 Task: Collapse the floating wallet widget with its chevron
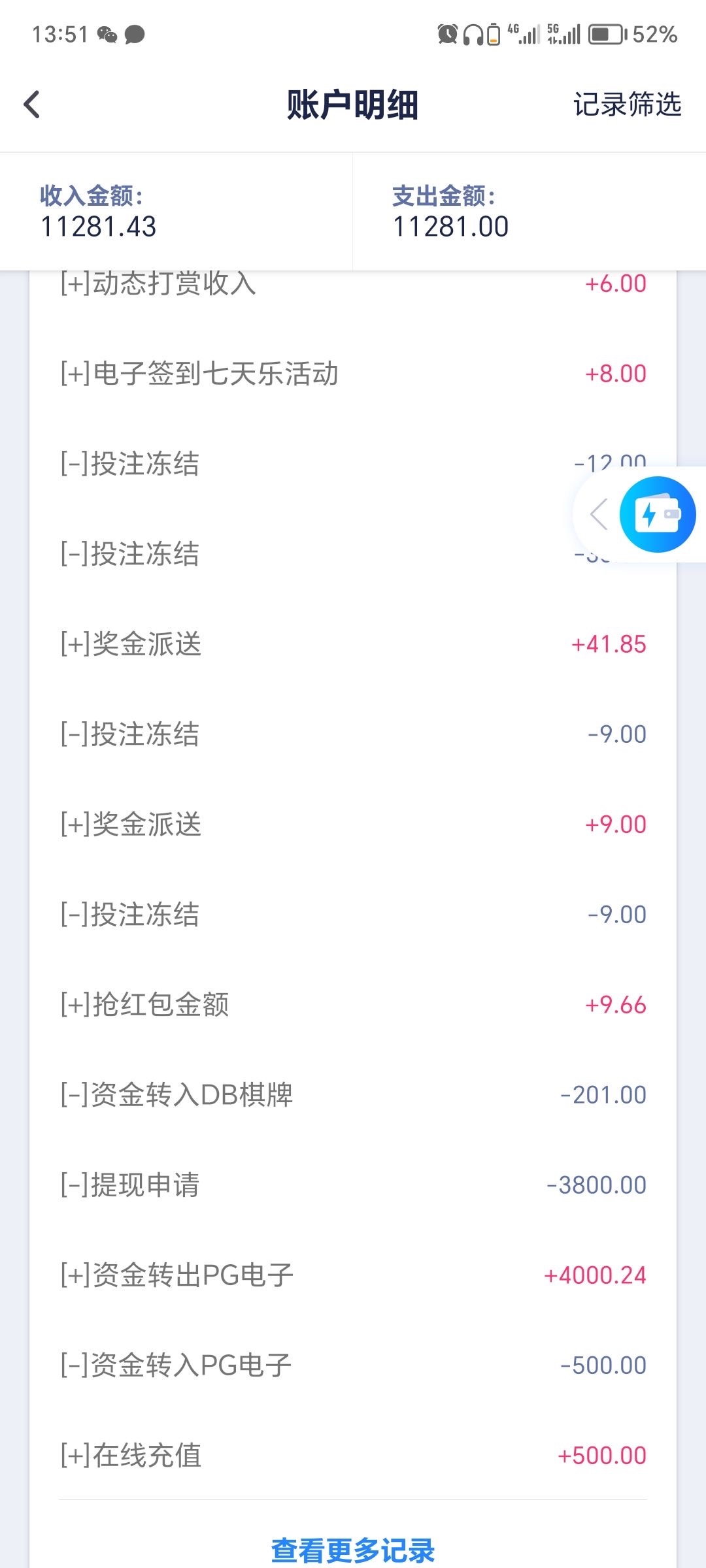coord(599,515)
